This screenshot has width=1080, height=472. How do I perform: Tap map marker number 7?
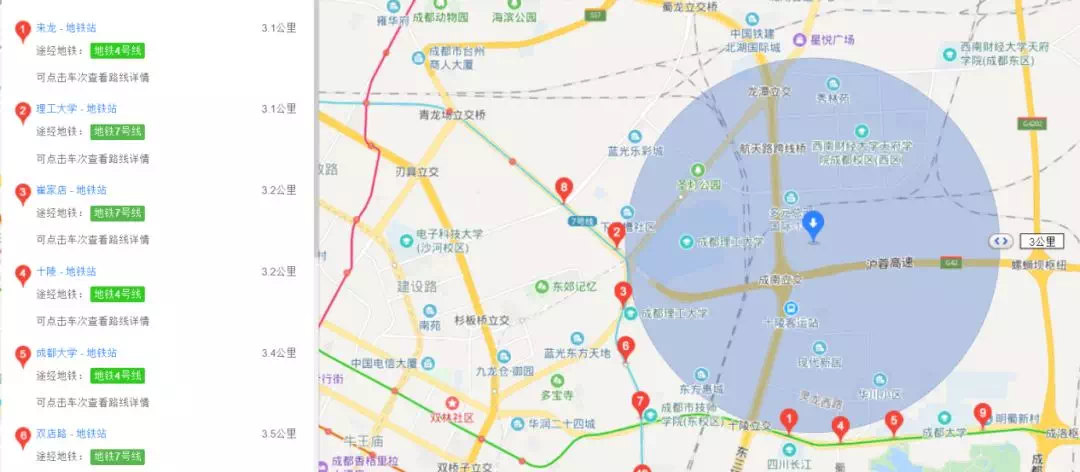click(641, 404)
